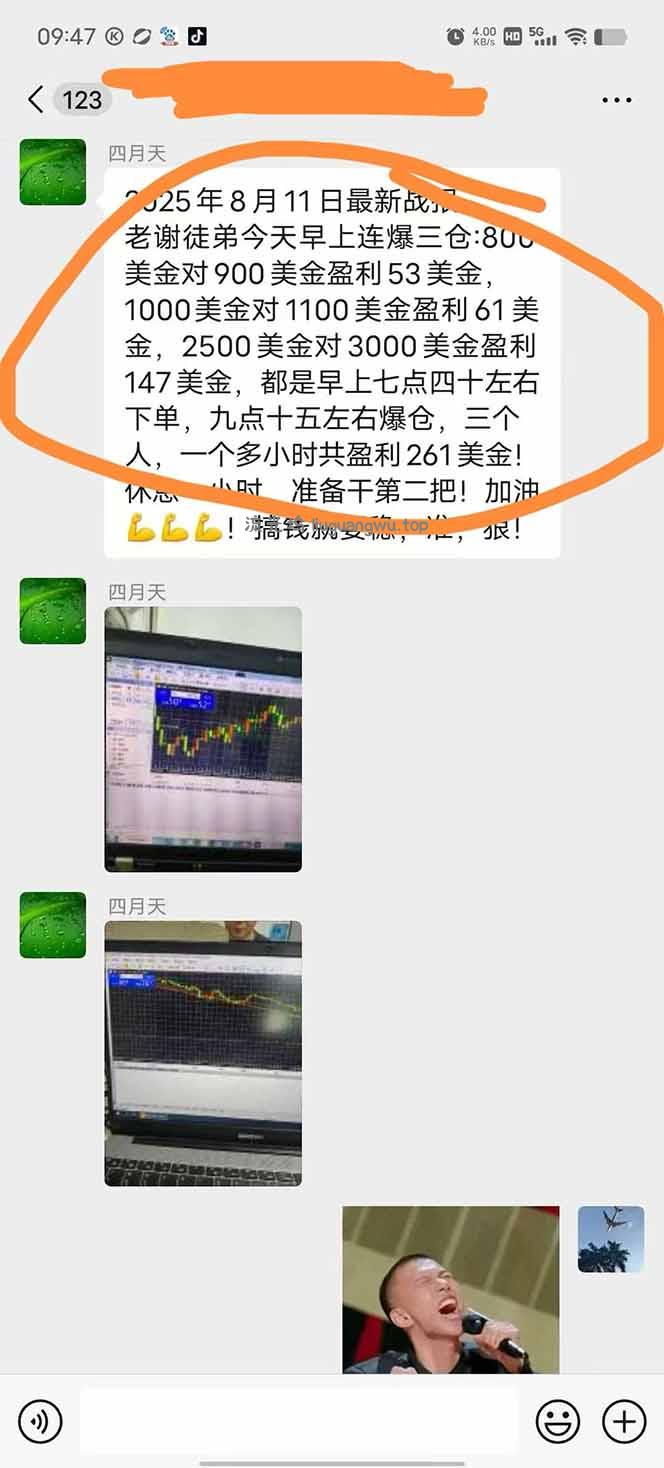The height and width of the screenshot is (1468, 664).
Task: View the first trading chart photo
Action: (x=203, y=739)
